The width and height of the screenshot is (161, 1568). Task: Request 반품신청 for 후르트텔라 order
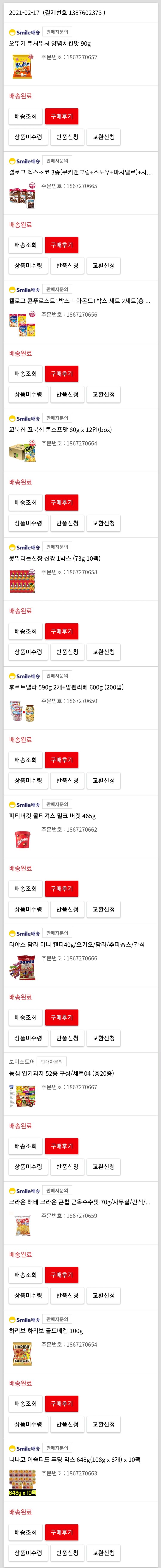67,780
